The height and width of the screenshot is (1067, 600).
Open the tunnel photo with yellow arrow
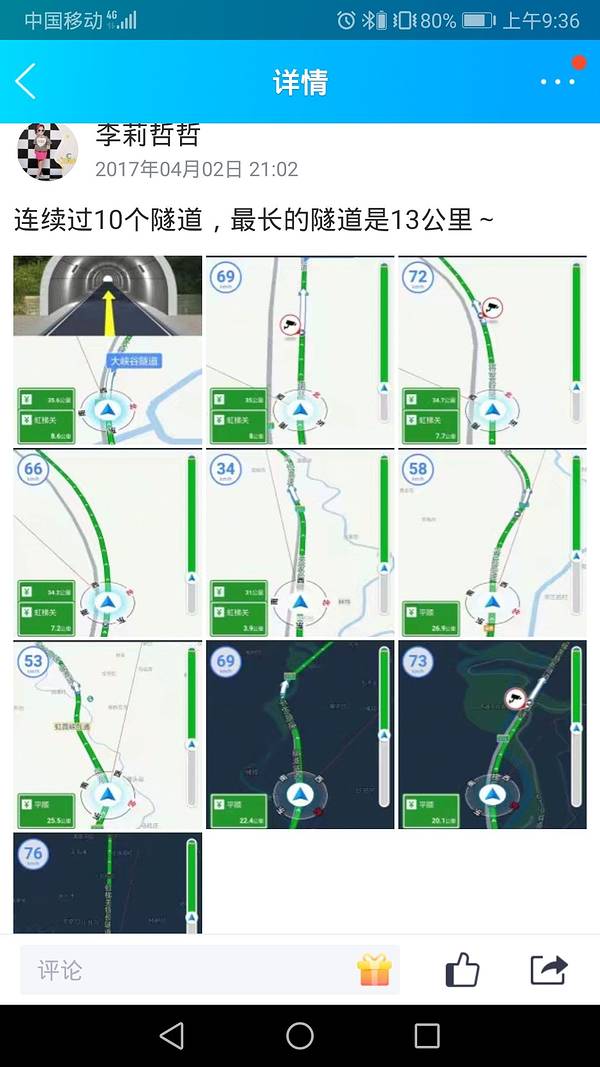[108, 350]
